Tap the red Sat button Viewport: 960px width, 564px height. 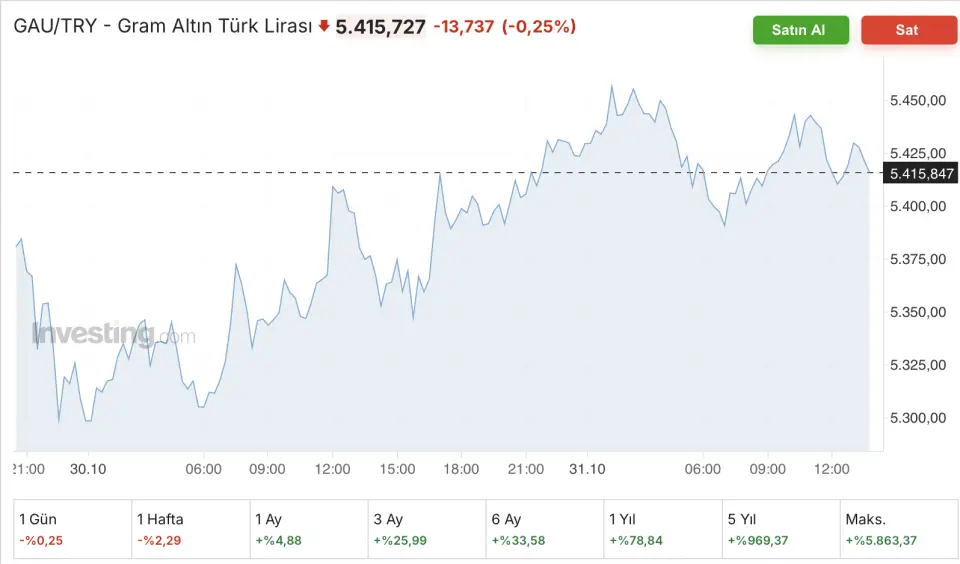click(908, 30)
